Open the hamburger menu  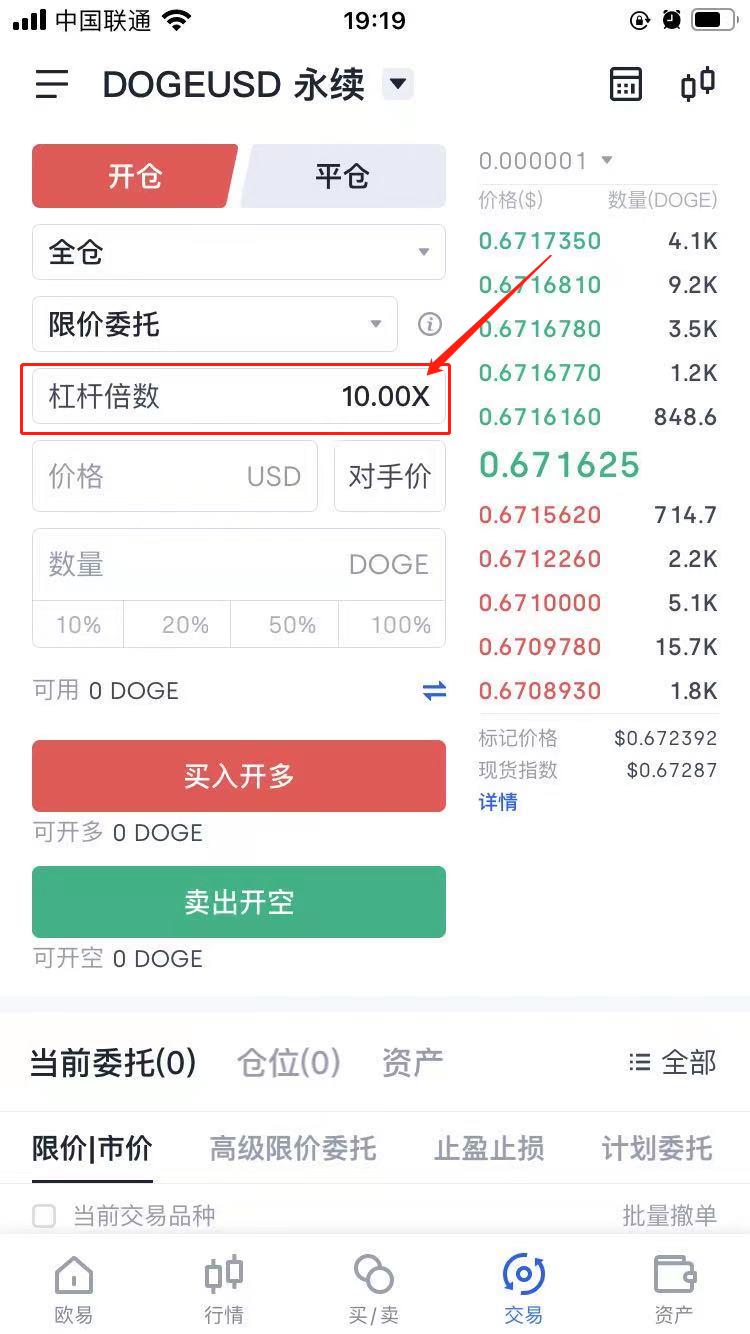[52, 84]
